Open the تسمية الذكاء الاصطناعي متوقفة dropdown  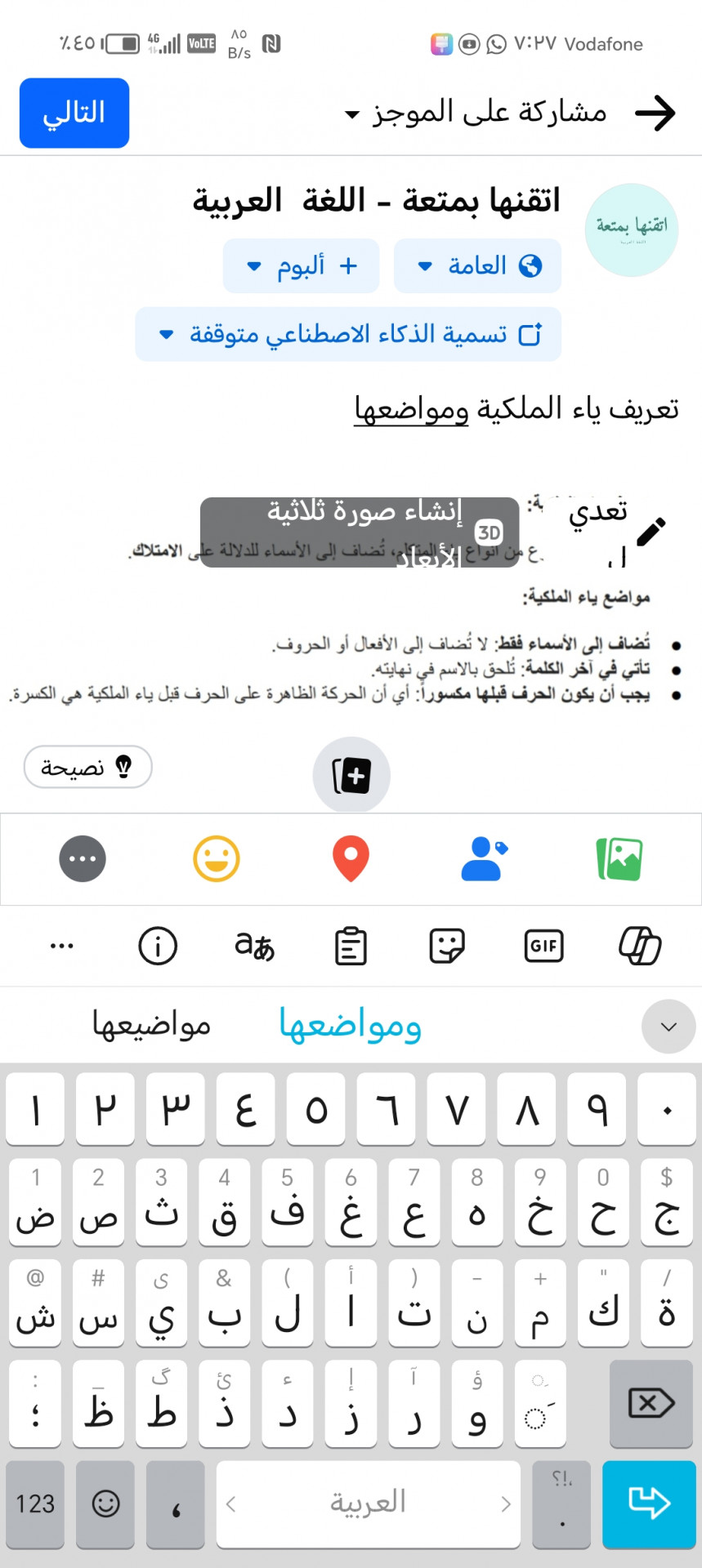point(348,334)
